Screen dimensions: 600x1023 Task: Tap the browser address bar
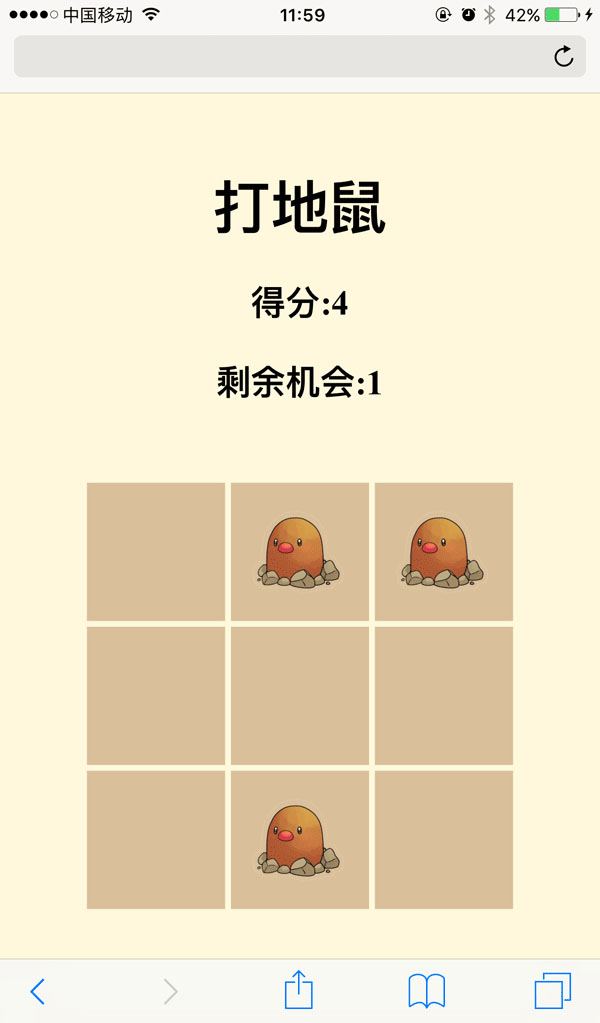pos(280,56)
